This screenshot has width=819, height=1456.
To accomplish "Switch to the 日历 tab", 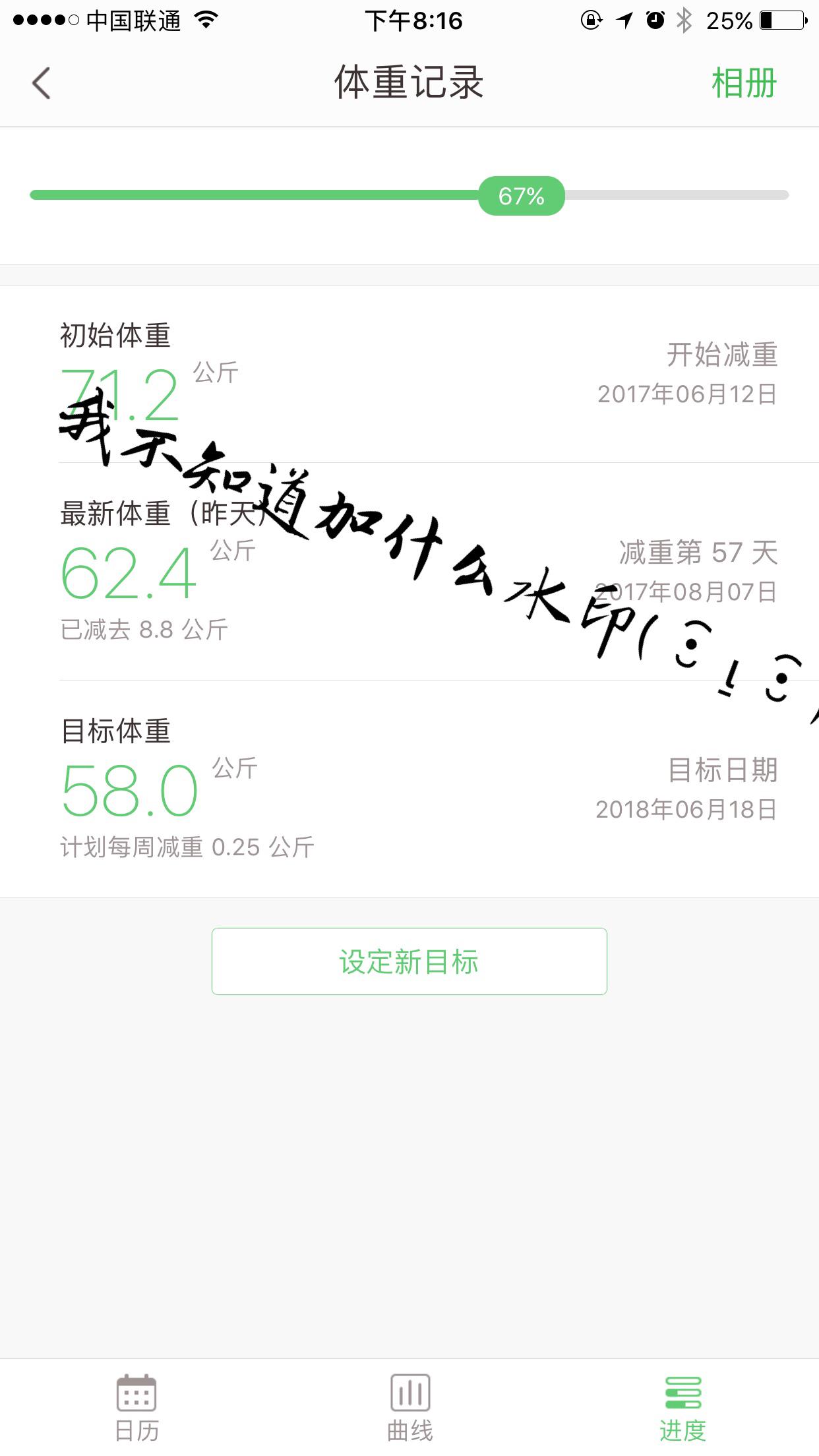I will click(x=136, y=1407).
